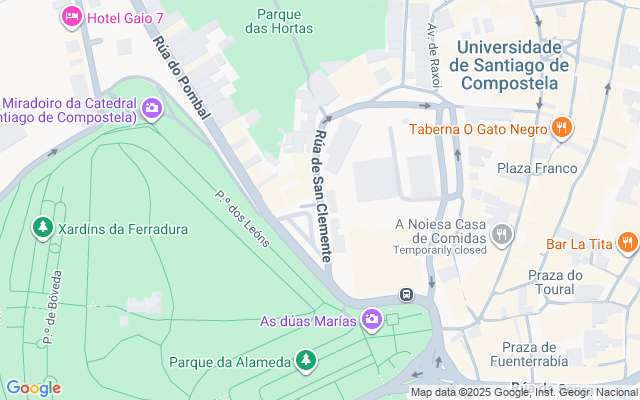Tap the bus stop icon near As dúas Marías
Viewport: 640px width, 400px height.
click(407, 295)
